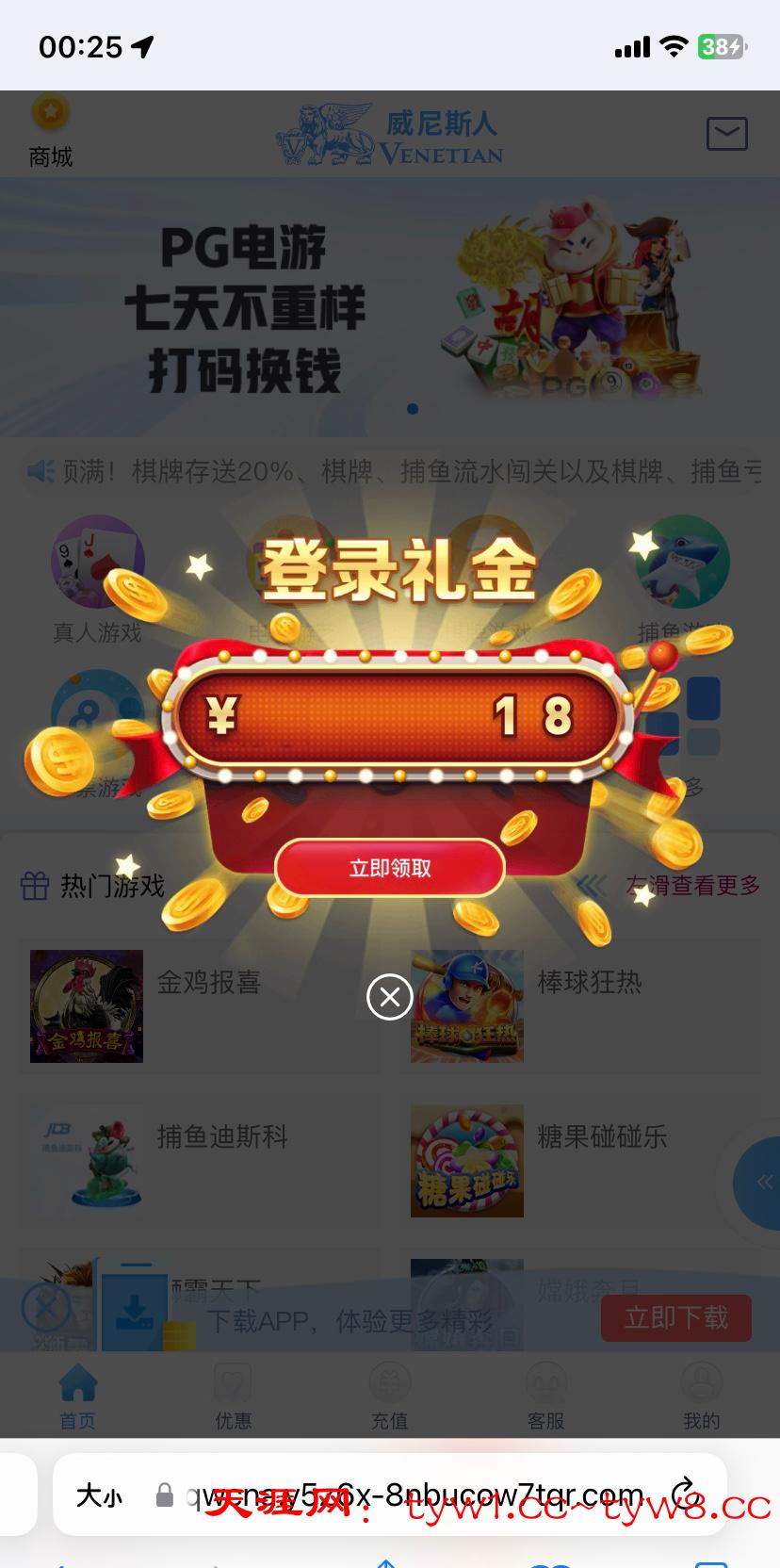This screenshot has height=1568, width=780.
Task: Dismiss the download APP banner
Action: pyautogui.click(x=45, y=1308)
